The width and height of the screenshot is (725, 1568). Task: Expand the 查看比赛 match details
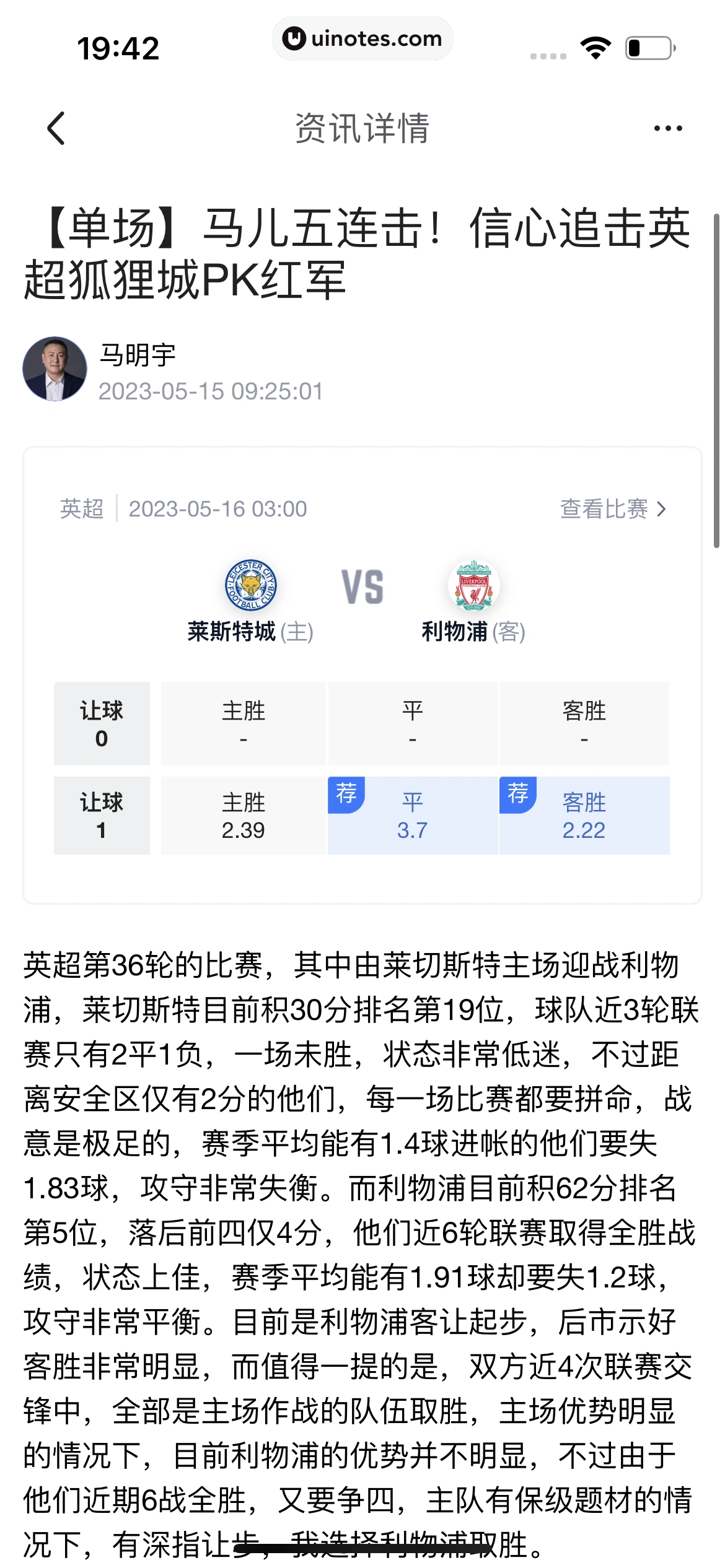click(613, 509)
